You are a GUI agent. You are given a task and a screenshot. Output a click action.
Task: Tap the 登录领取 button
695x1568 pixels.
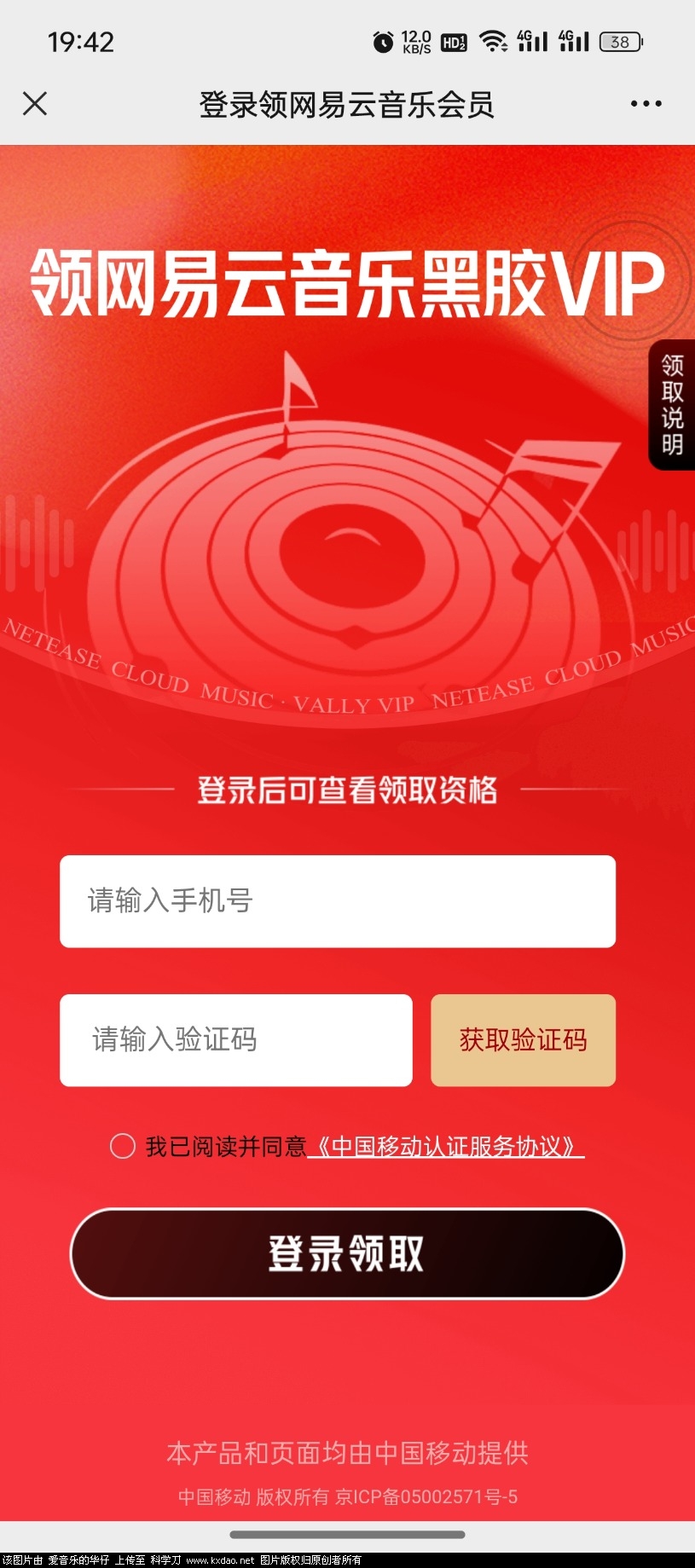[x=347, y=1253]
